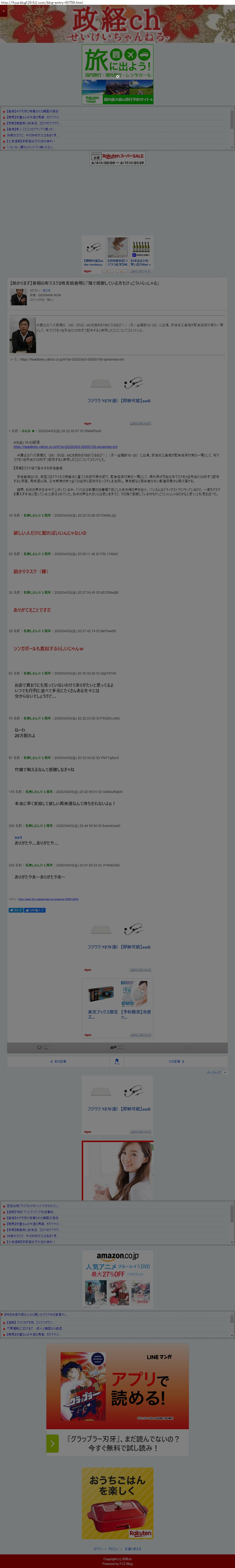Close the Rakuten Travel ad overlay
Image resolution: width=235 pixels, height=1568 pixels.
pos(118,76)
